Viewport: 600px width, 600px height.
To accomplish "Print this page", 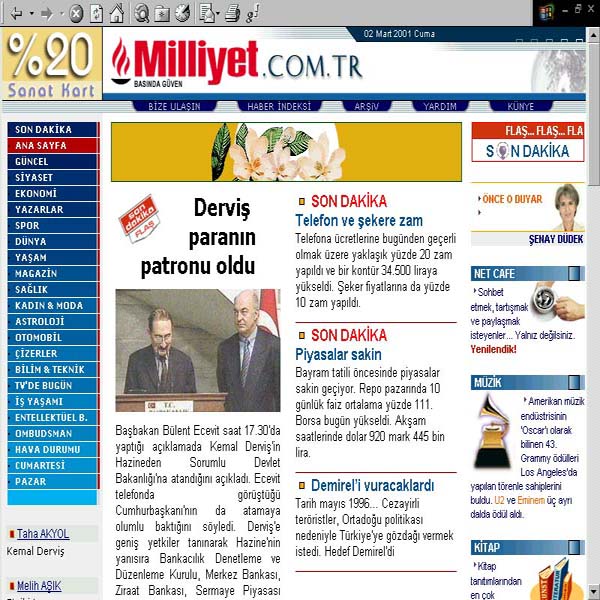I will point(232,13).
